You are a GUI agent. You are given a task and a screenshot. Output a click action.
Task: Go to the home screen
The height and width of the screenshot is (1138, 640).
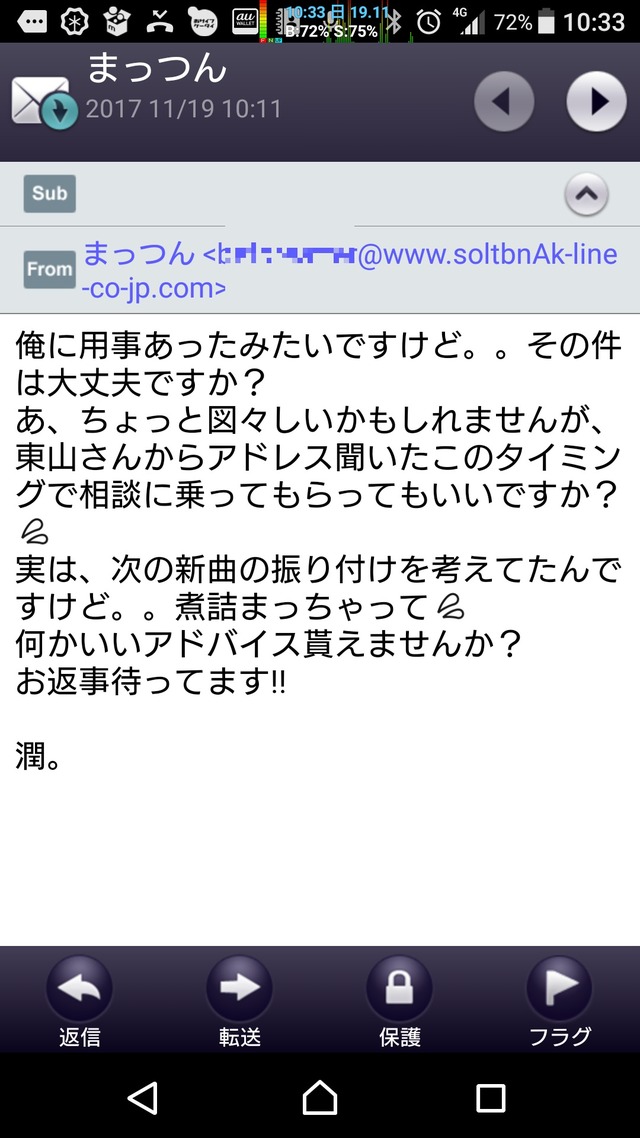click(320, 1097)
